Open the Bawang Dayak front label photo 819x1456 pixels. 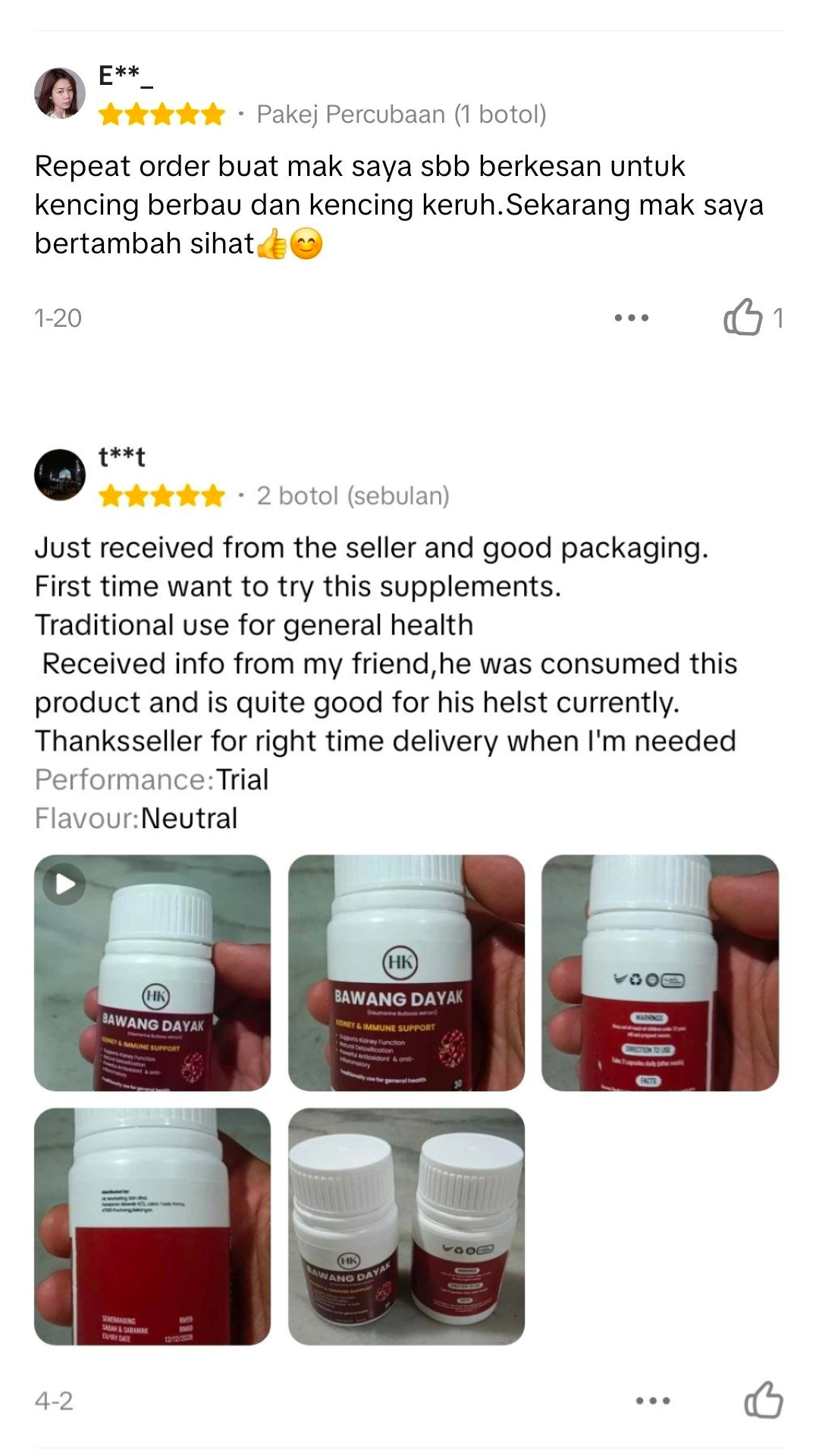point(406,972)
